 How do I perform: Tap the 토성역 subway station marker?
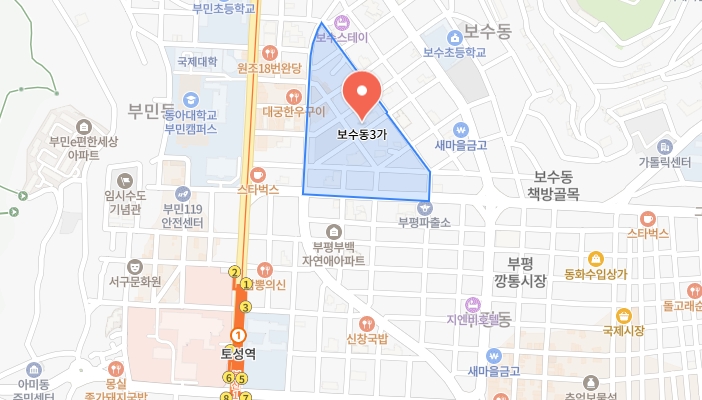(x=238, y=334)
